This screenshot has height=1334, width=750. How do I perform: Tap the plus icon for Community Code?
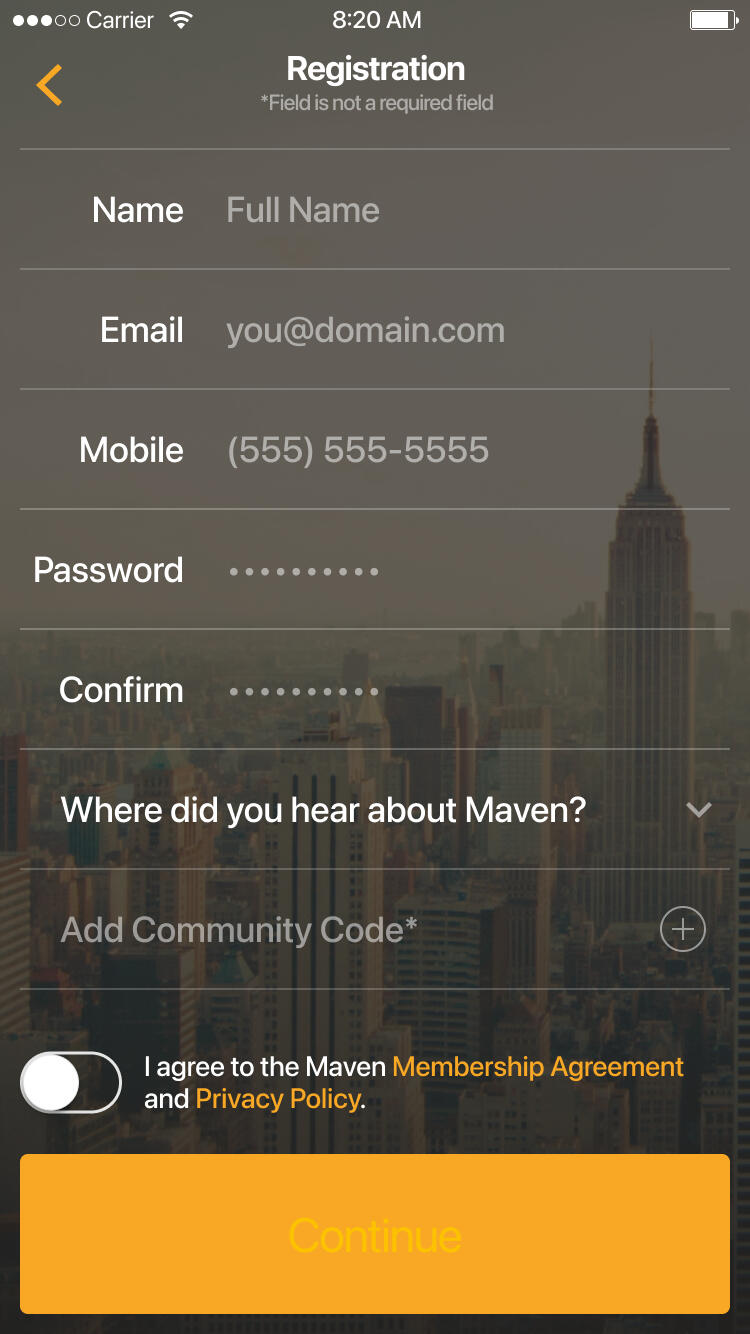click(x=683, y=930)
